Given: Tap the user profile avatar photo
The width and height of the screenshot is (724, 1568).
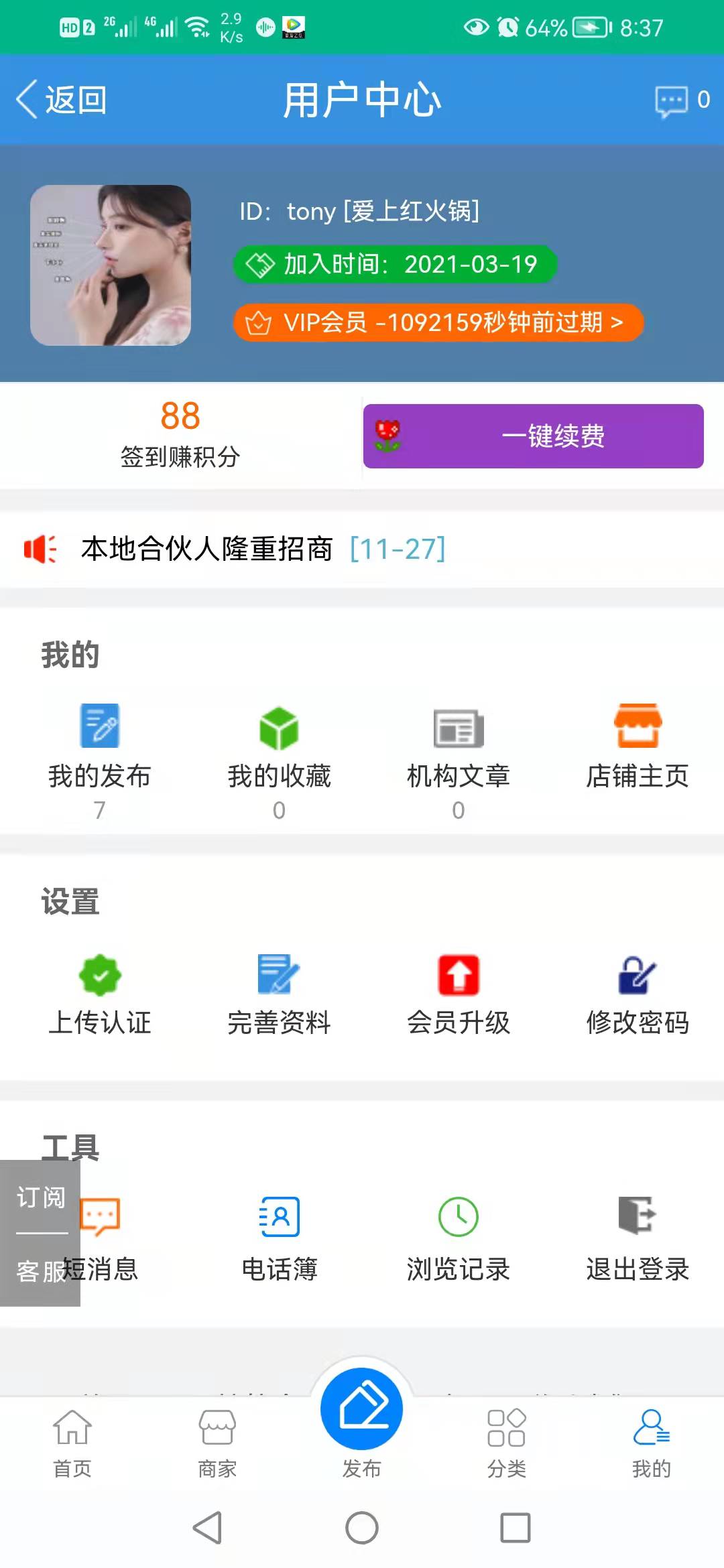Looking at the screenshot, I should pos(111,265).
